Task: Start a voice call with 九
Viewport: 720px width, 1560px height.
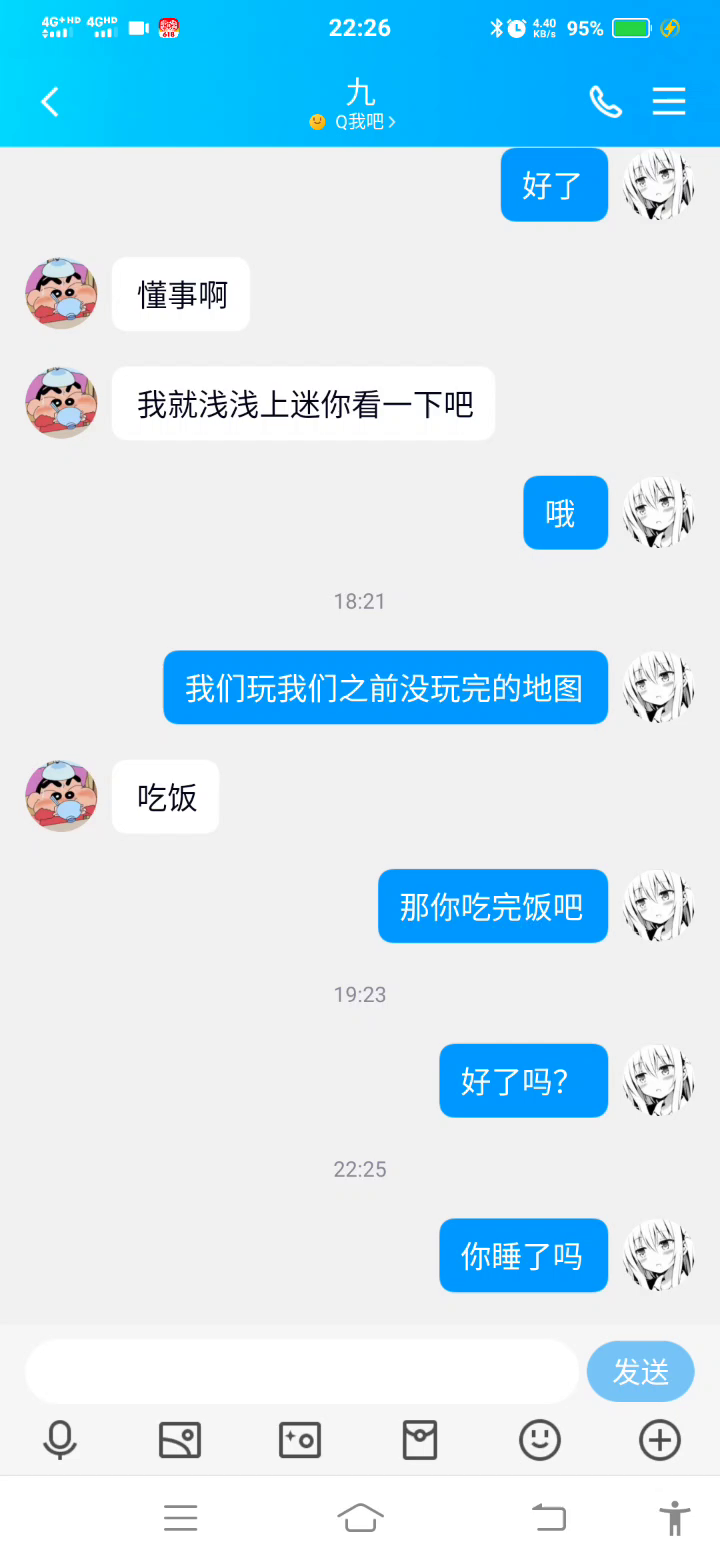Action: coord(605,102)
